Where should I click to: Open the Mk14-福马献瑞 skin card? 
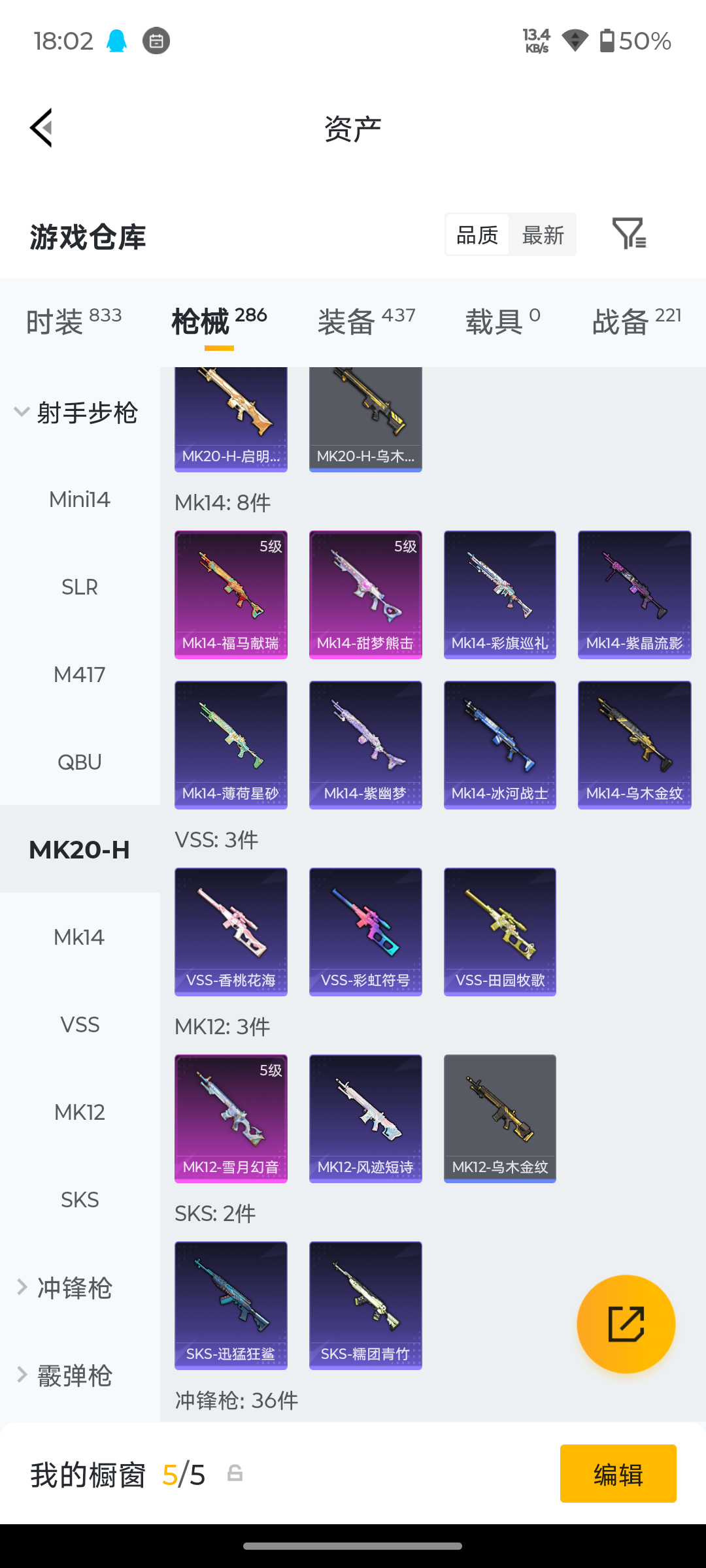coord(231,595)
